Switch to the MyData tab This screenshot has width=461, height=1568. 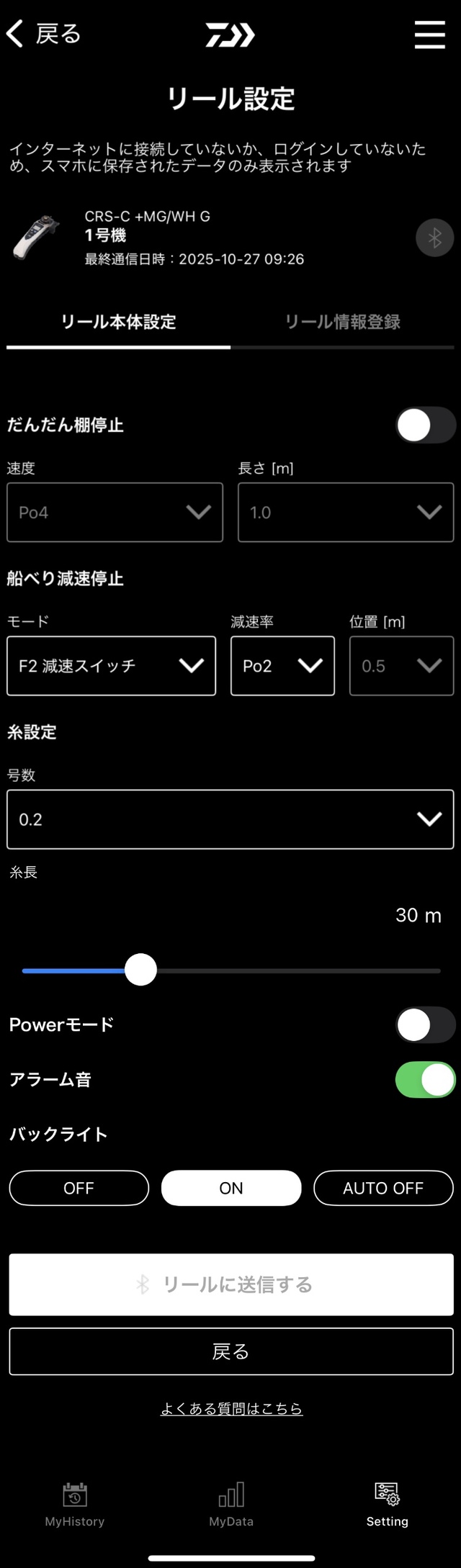point(231,1505)
